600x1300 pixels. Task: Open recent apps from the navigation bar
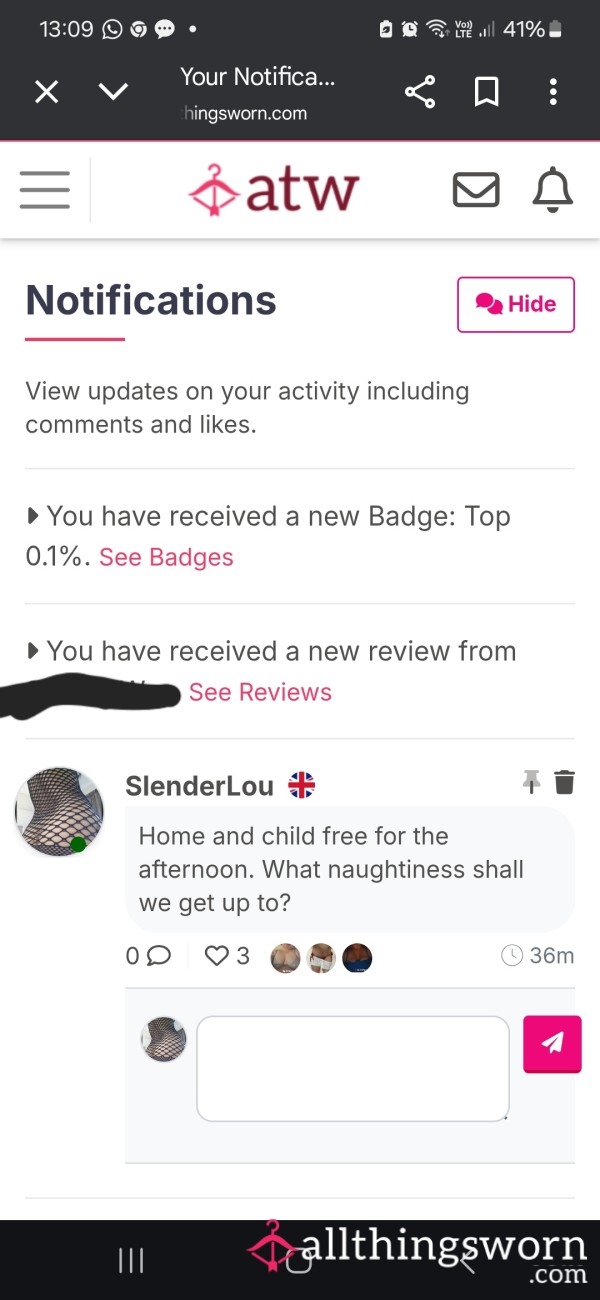click(x=131, y=1261)
